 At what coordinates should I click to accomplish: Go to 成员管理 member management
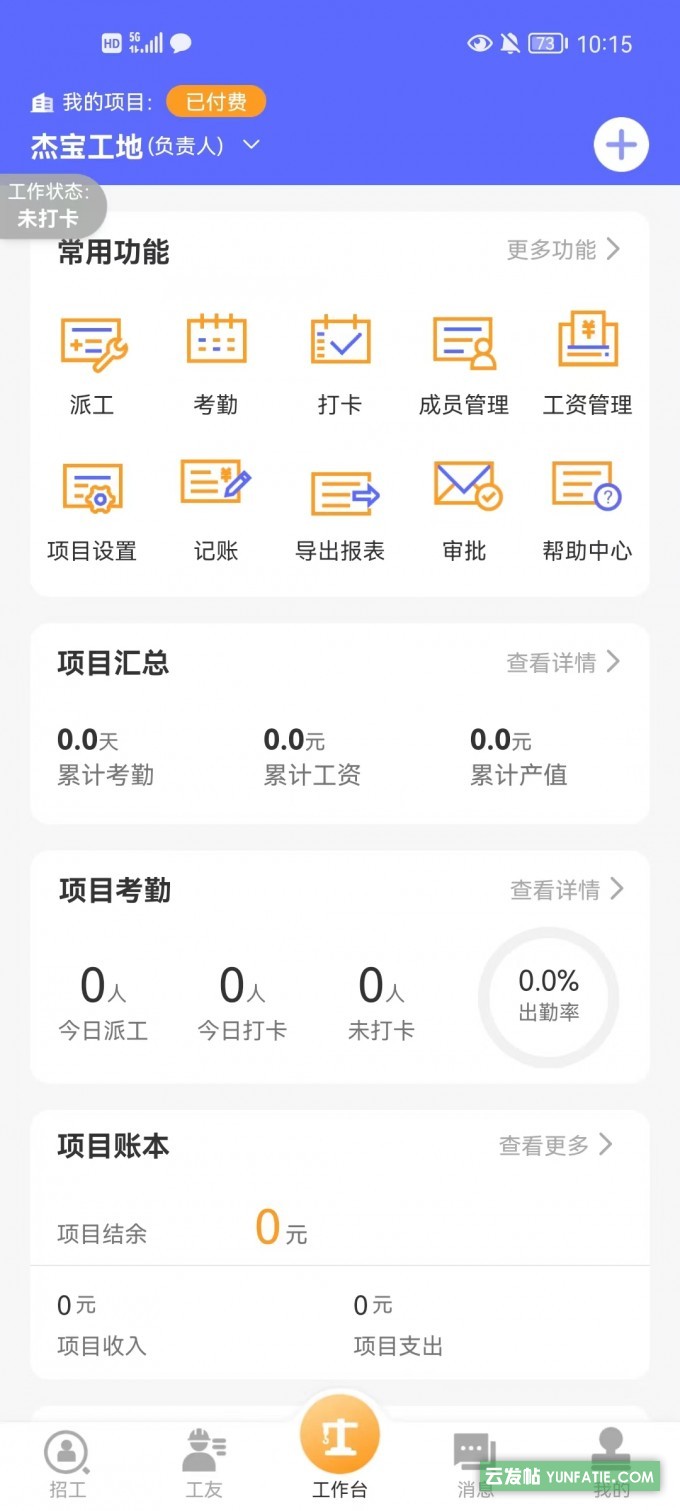click(464, 364)
